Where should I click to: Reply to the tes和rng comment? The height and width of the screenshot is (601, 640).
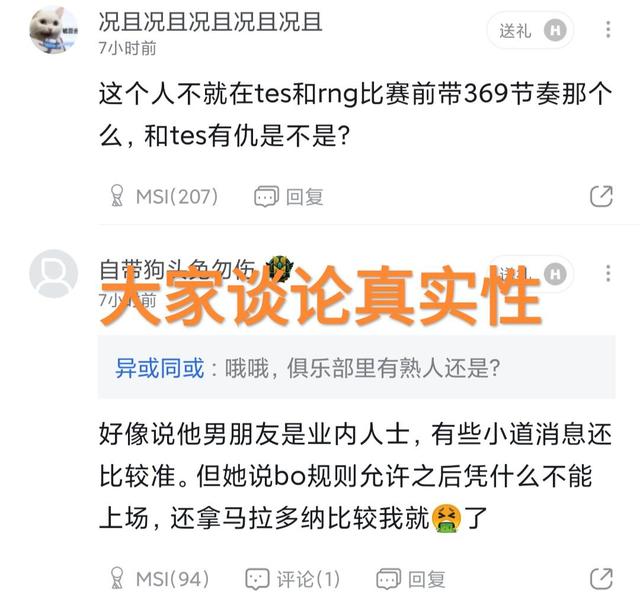[x=289, y=196]
